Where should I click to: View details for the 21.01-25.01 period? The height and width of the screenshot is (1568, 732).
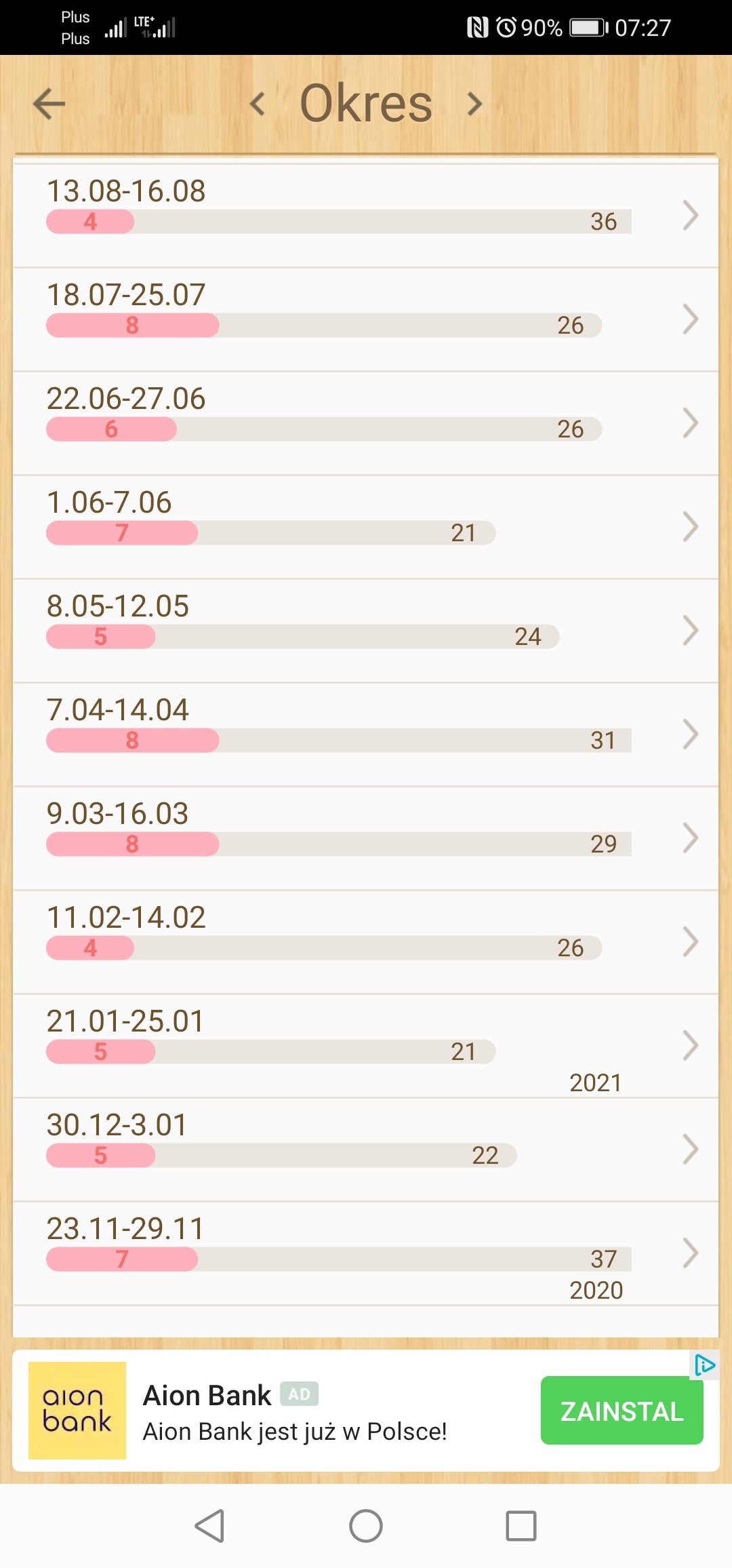click(x=366, y=1046)
